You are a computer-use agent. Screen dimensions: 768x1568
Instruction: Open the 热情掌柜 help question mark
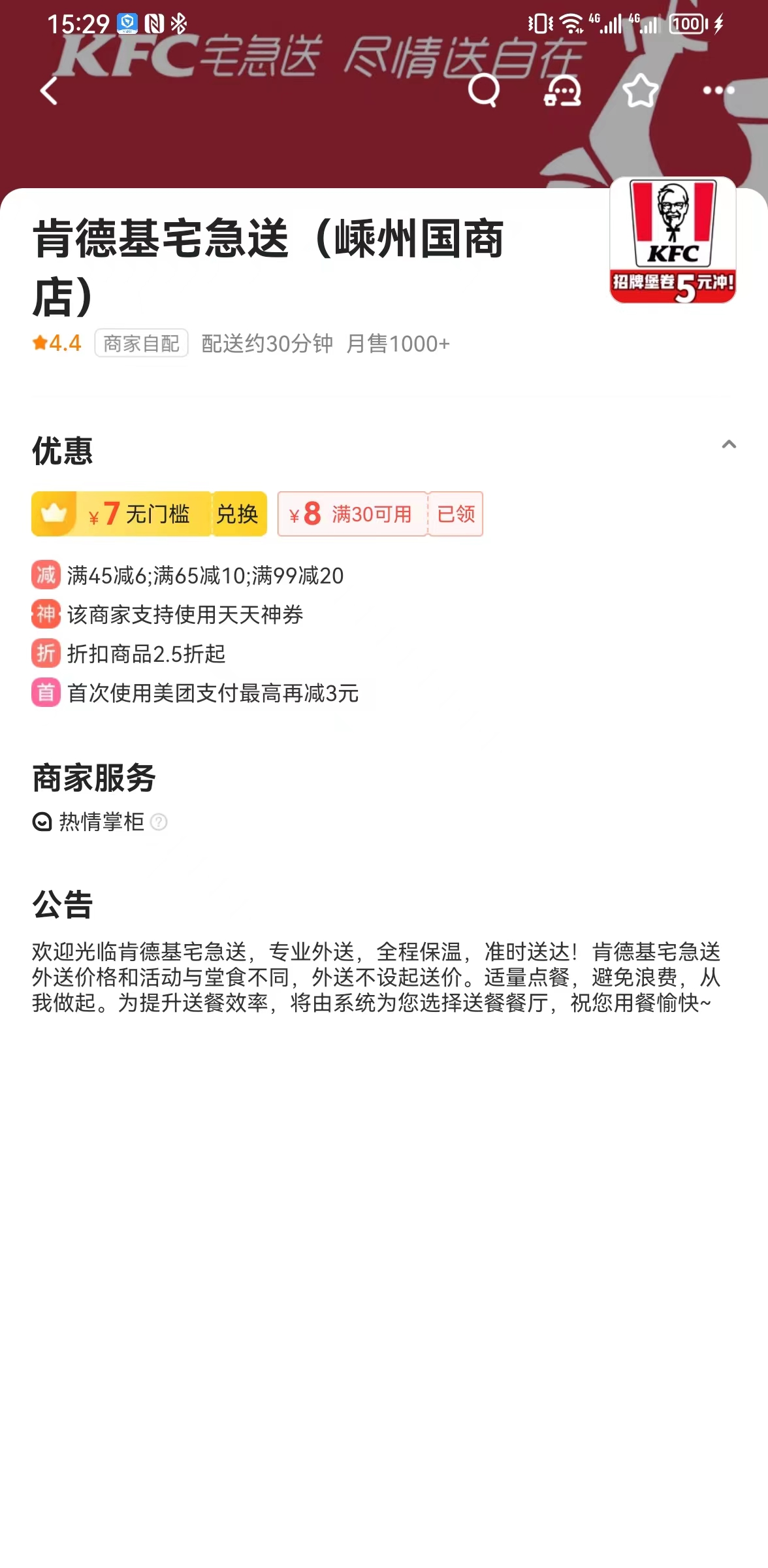(x=159, y=822)
